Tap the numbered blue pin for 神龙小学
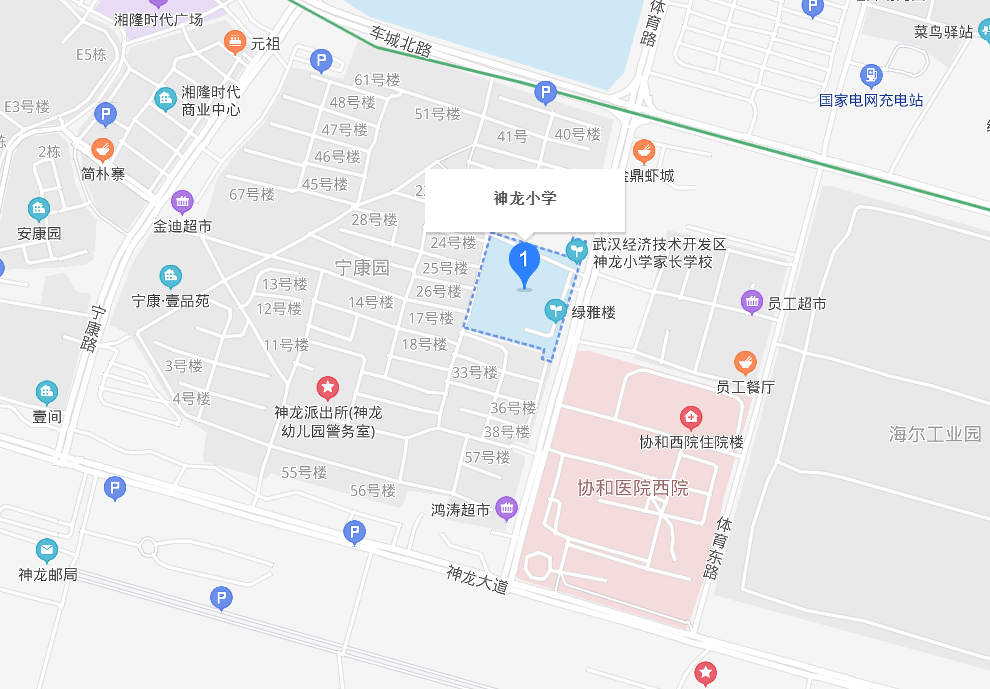Image resolution: width=990 pixels, height=689 pixels. pos(524,262)
